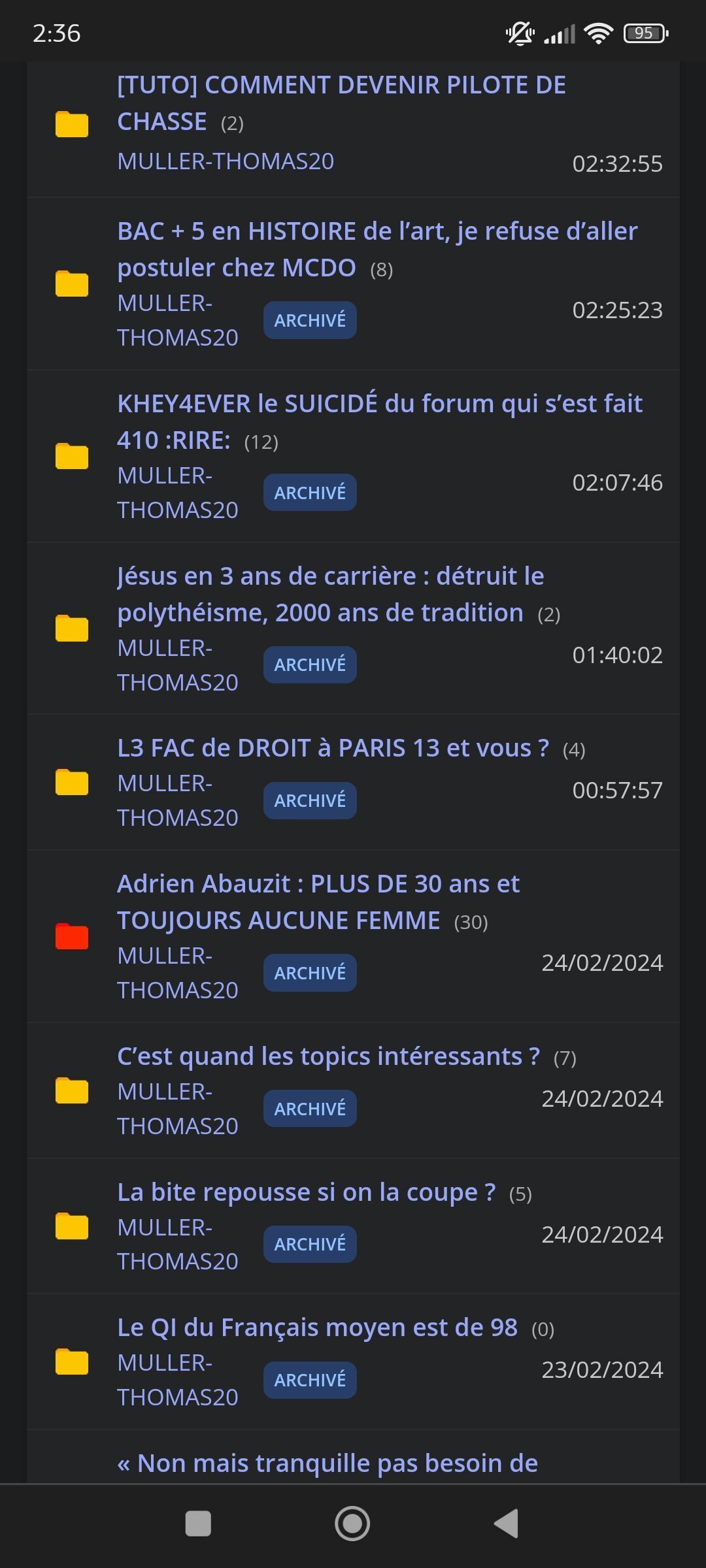The width and height of the screenshot is (706, 1568).
Task: Go back with the system back button
Action: (x=506, y=1524)
